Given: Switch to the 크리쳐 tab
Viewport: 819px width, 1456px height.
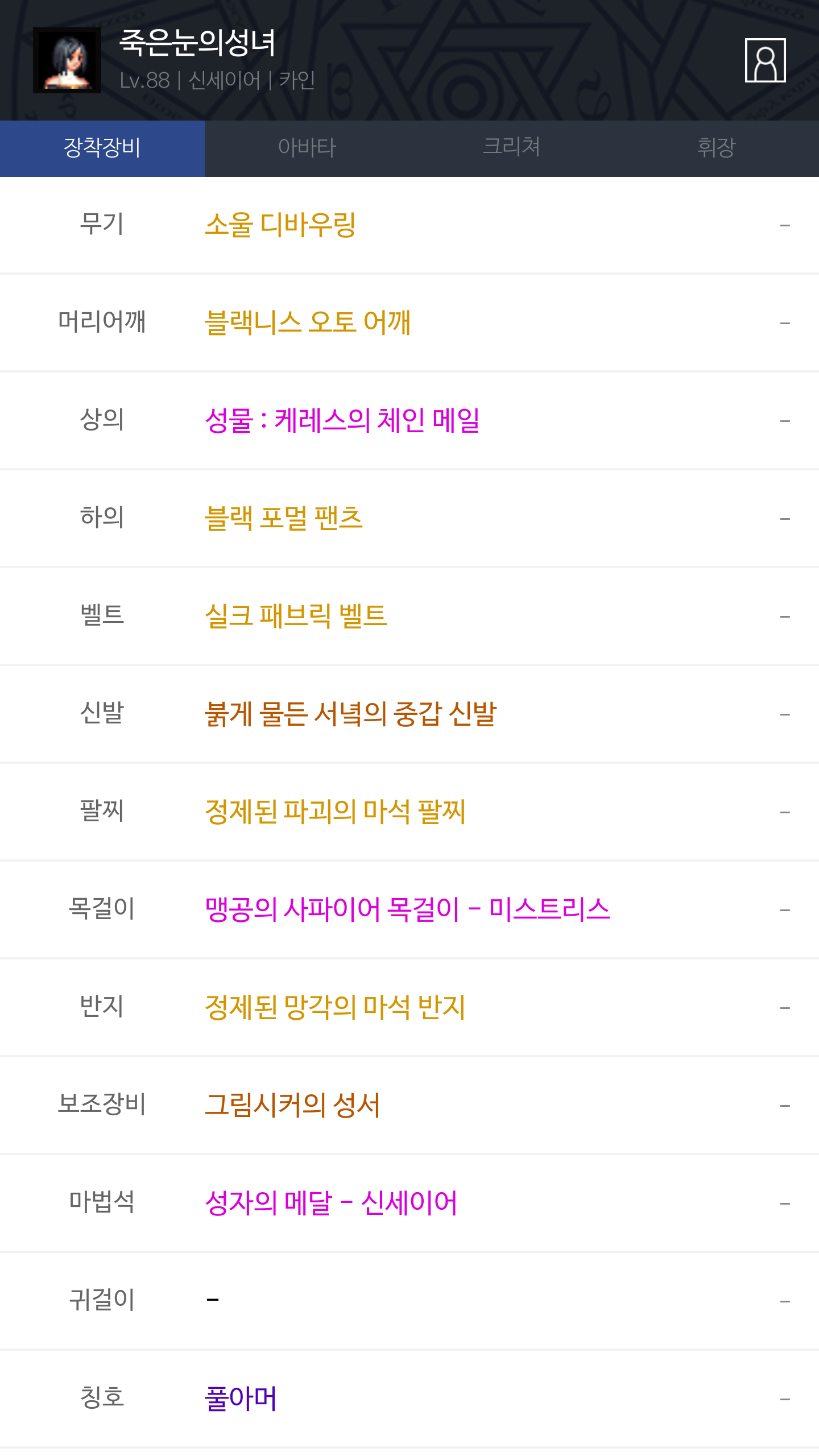Looking at the screenshot, I should pyautogui.click(x=512, y=148).
